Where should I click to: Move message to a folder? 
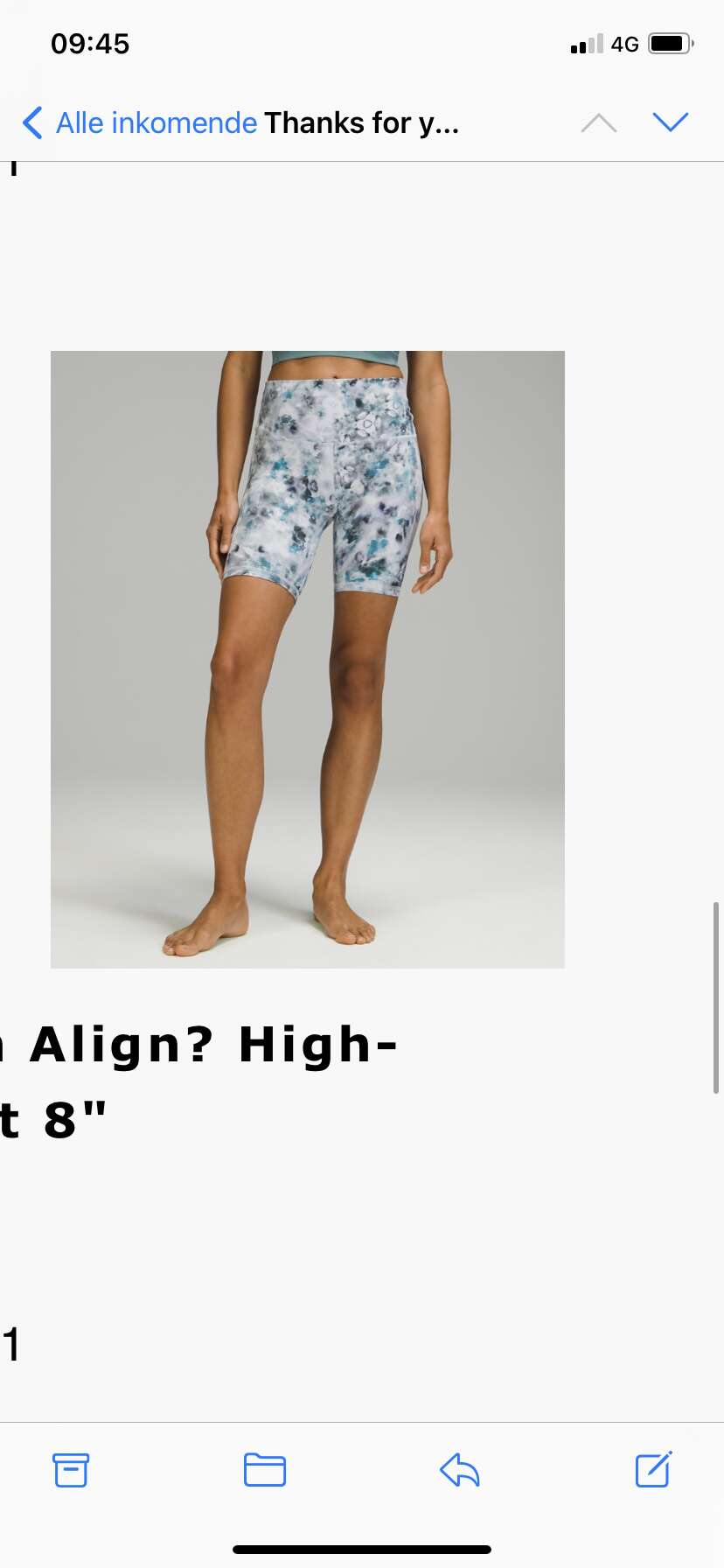click(x=265, y=1470)
